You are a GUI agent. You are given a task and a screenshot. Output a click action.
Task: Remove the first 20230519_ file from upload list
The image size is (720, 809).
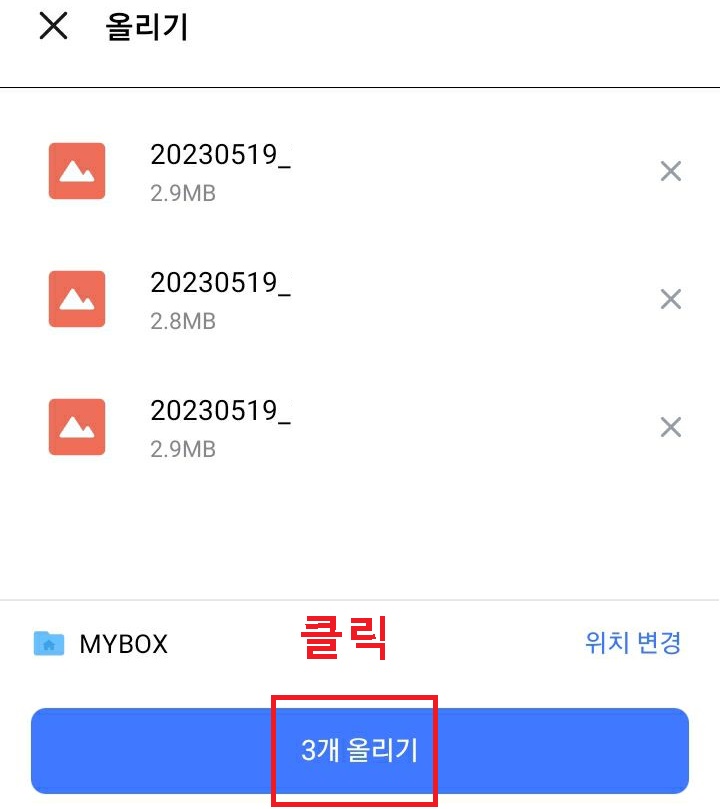pos(670,170)
